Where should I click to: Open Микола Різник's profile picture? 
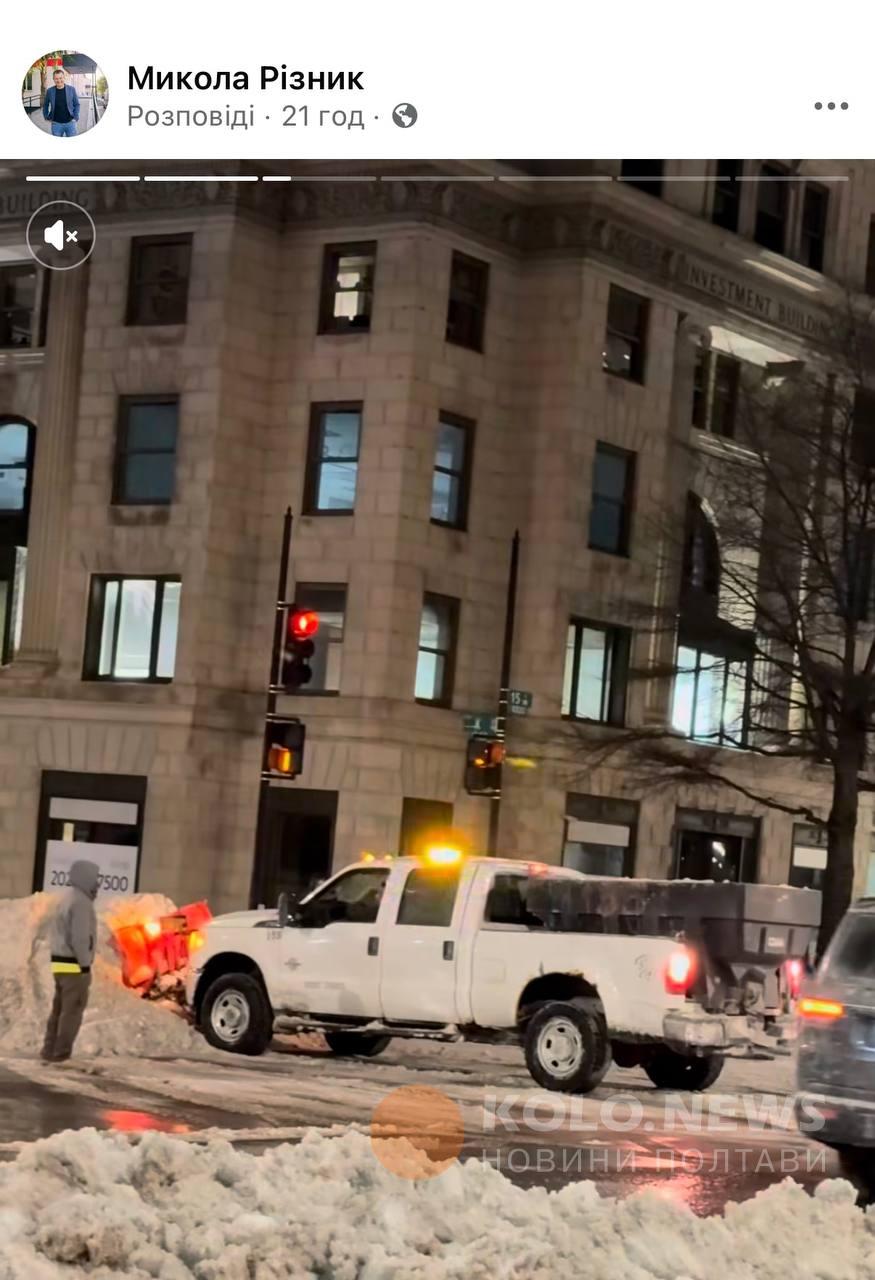[x=65, y=94]
